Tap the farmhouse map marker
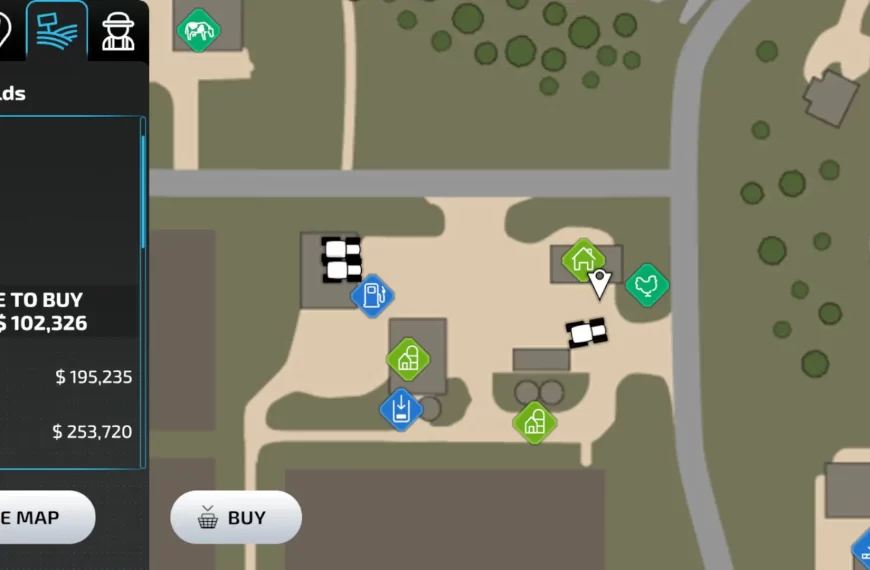Viewport: 870px width, 570px height. [582, 260]
